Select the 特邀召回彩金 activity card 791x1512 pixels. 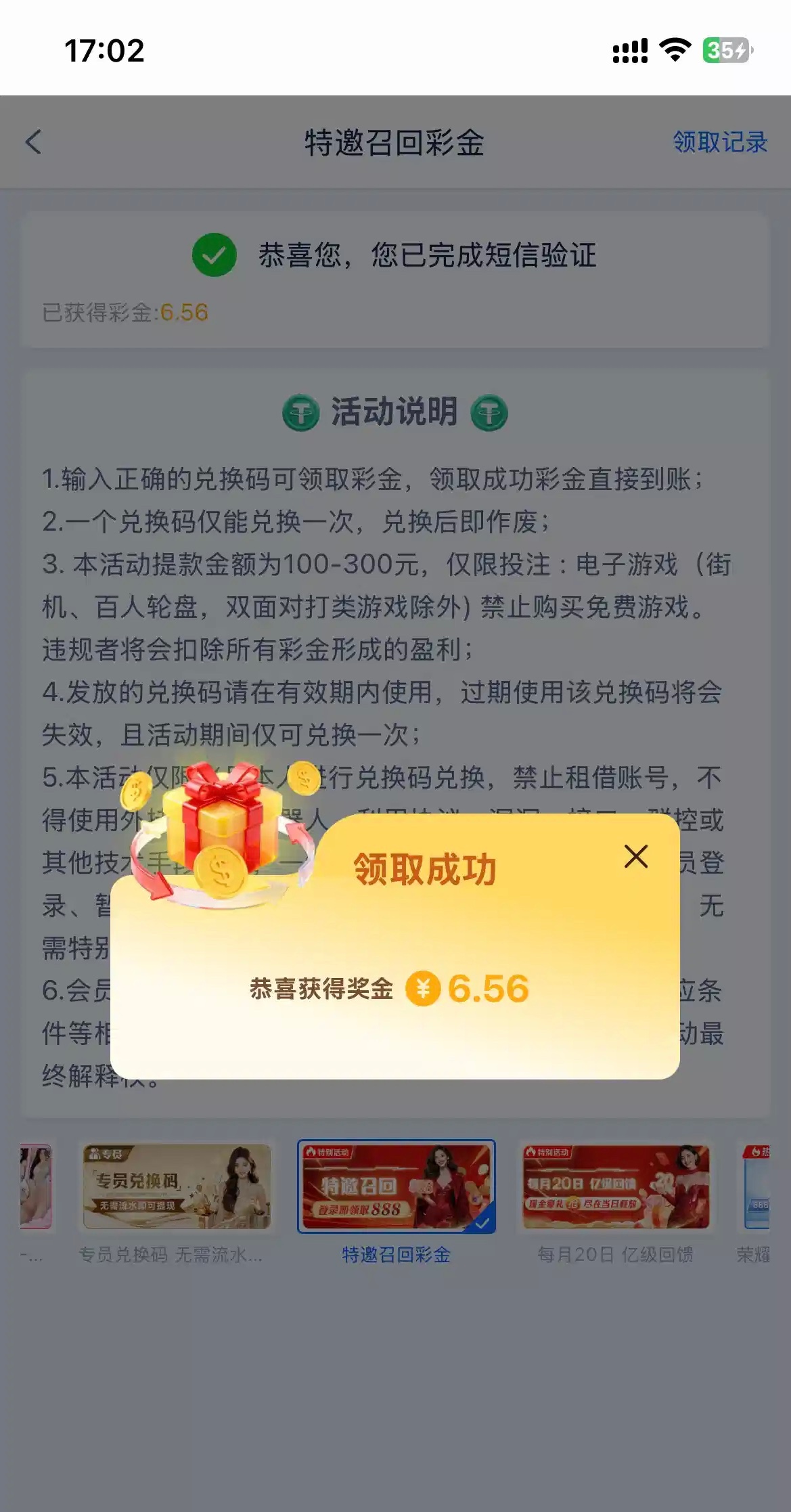(397, 1186)
